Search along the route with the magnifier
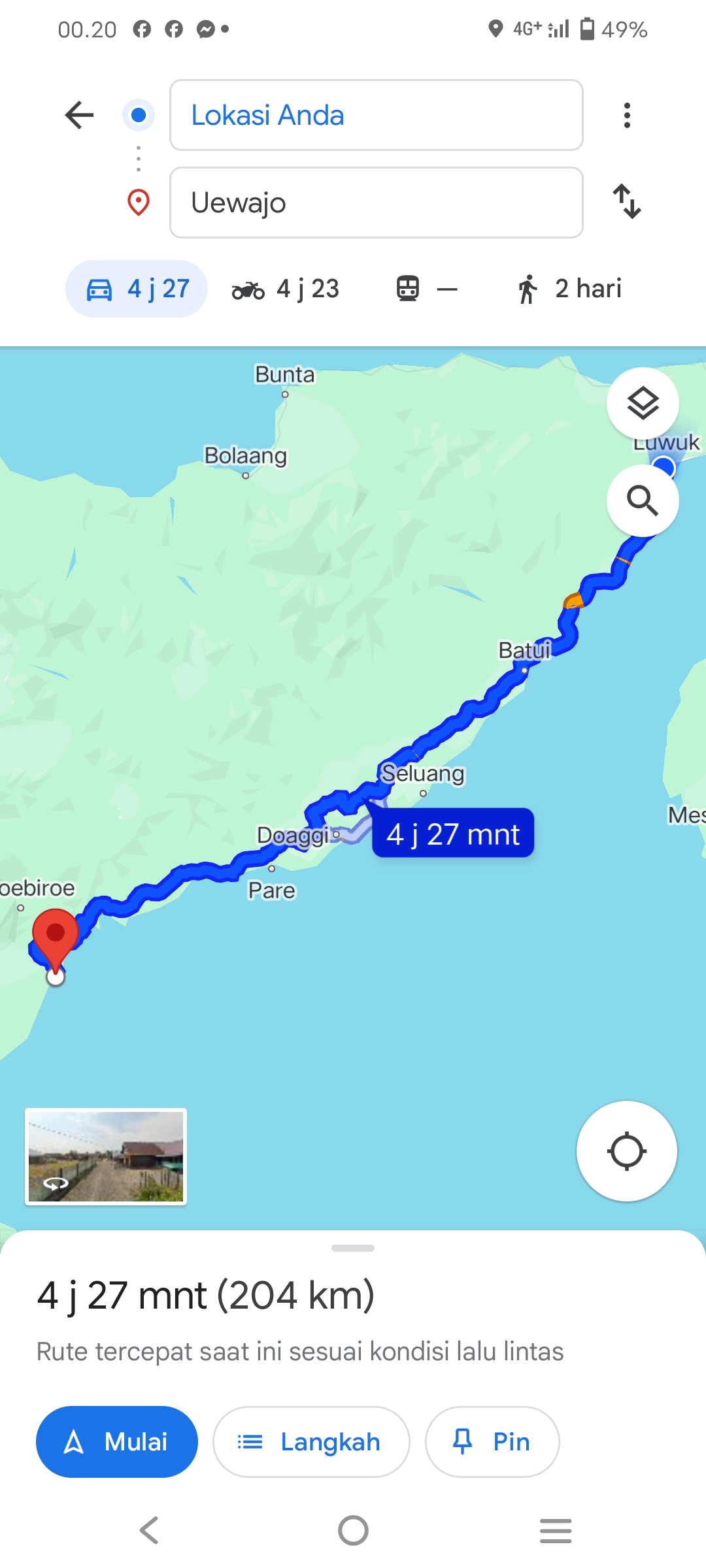706x1568 pixels. coord(643,501)
